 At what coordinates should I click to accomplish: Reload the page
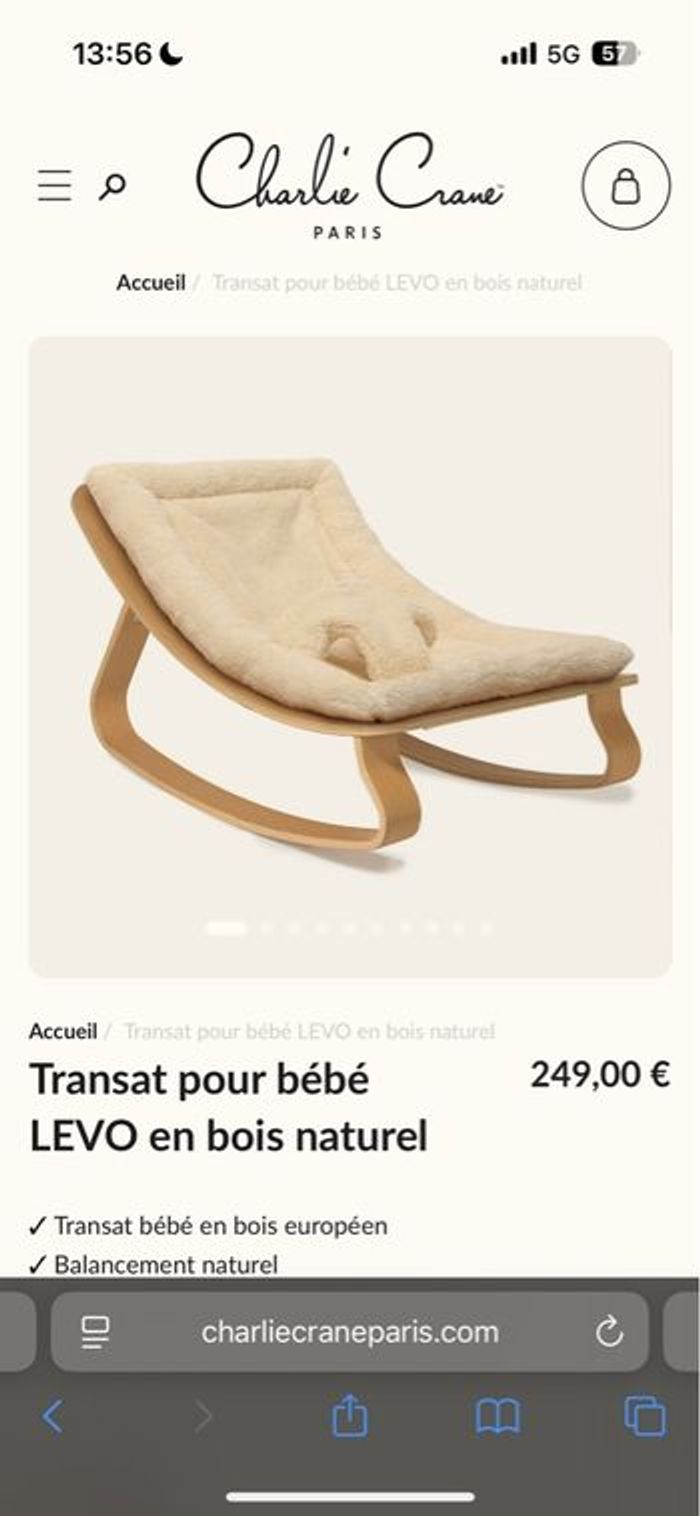[609, 1332]
